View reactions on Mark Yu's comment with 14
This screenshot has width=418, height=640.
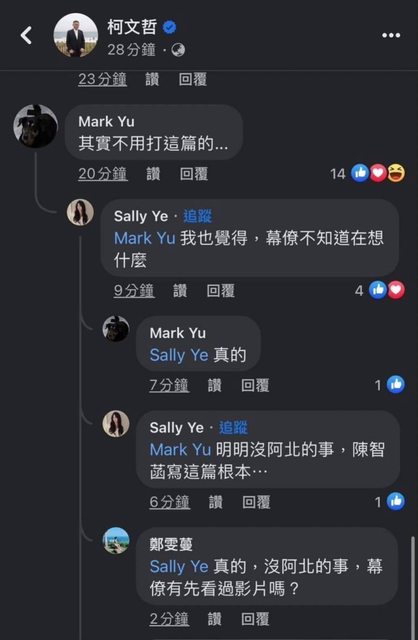368,173
